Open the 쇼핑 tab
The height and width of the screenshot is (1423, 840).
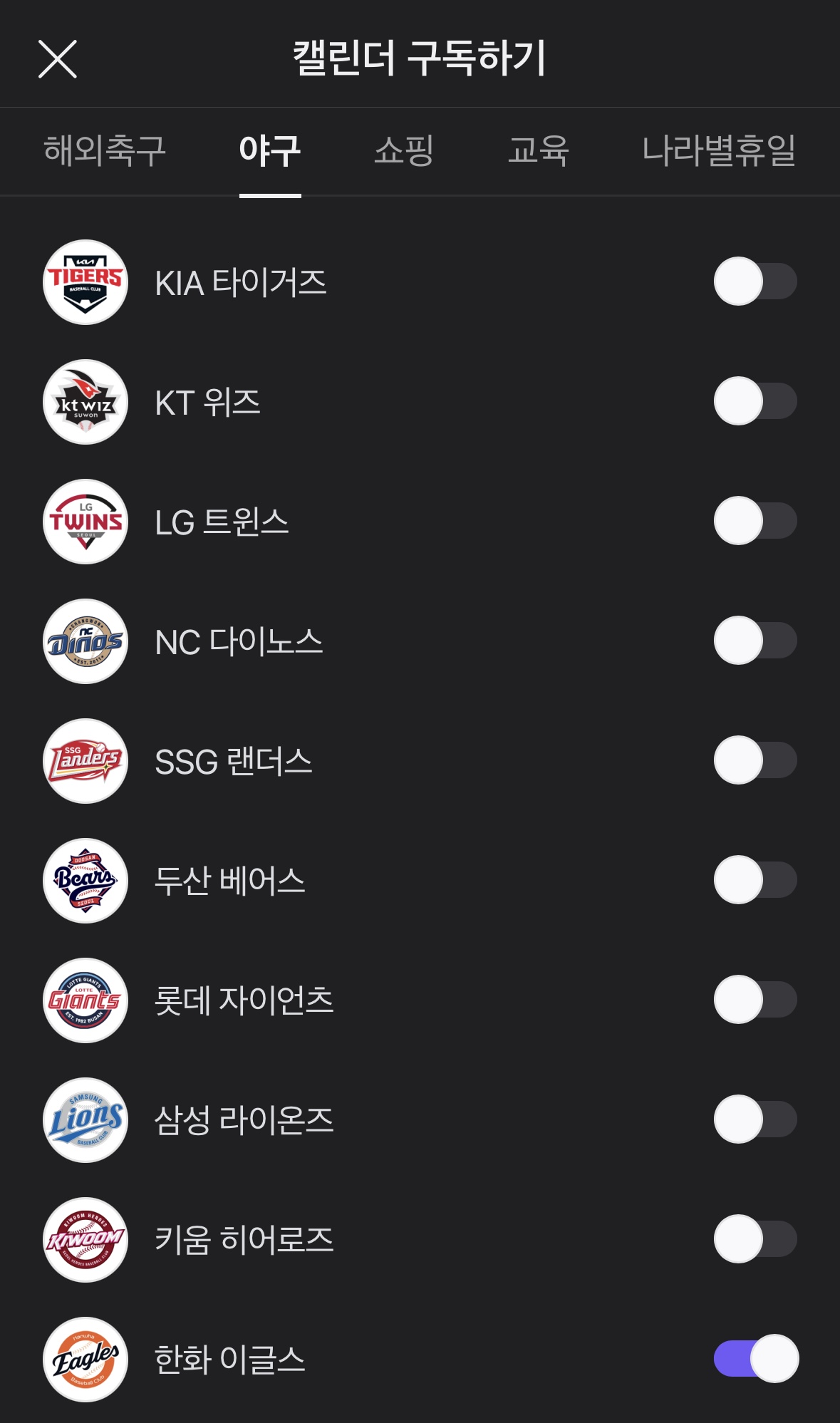pos(404,150)
